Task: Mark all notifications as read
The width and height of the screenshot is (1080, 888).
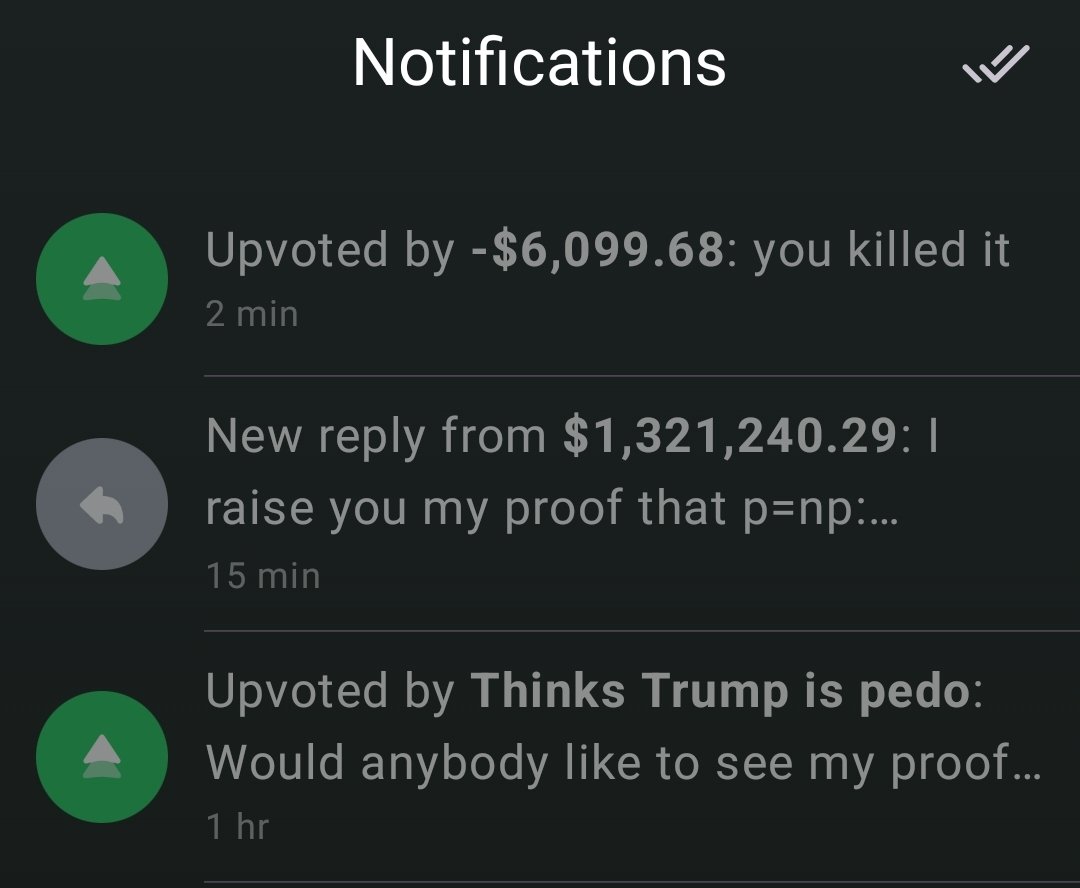Action: tap(995, 66)
